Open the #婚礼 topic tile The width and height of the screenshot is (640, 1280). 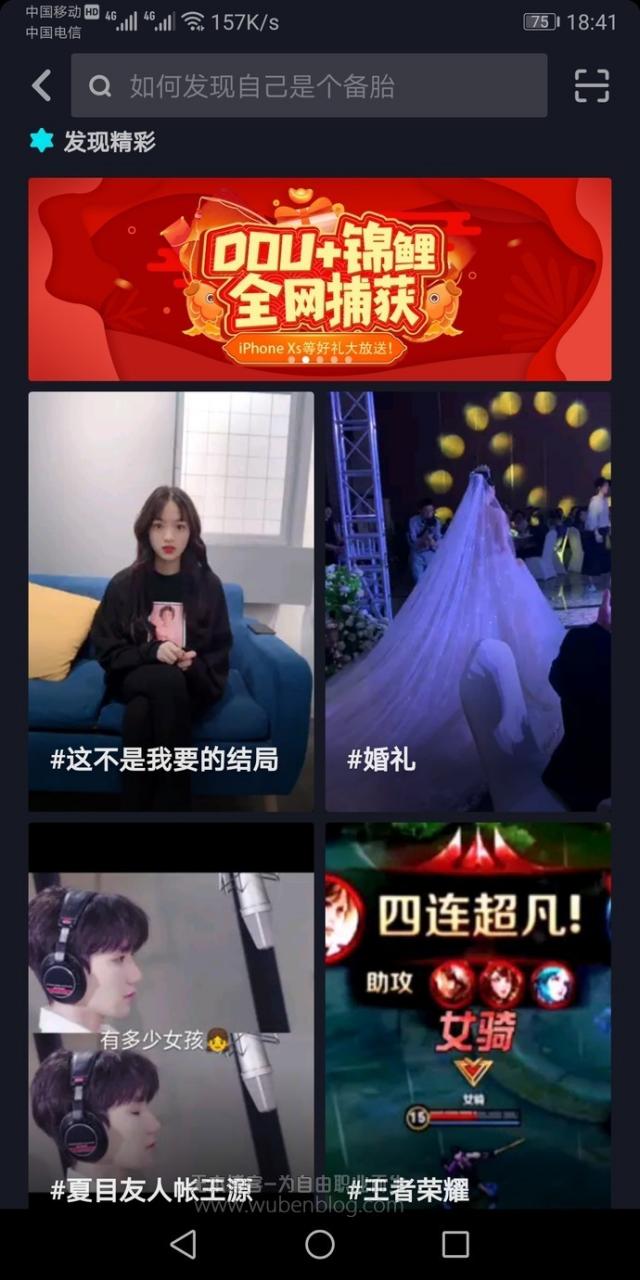click(x=467, y=600)
